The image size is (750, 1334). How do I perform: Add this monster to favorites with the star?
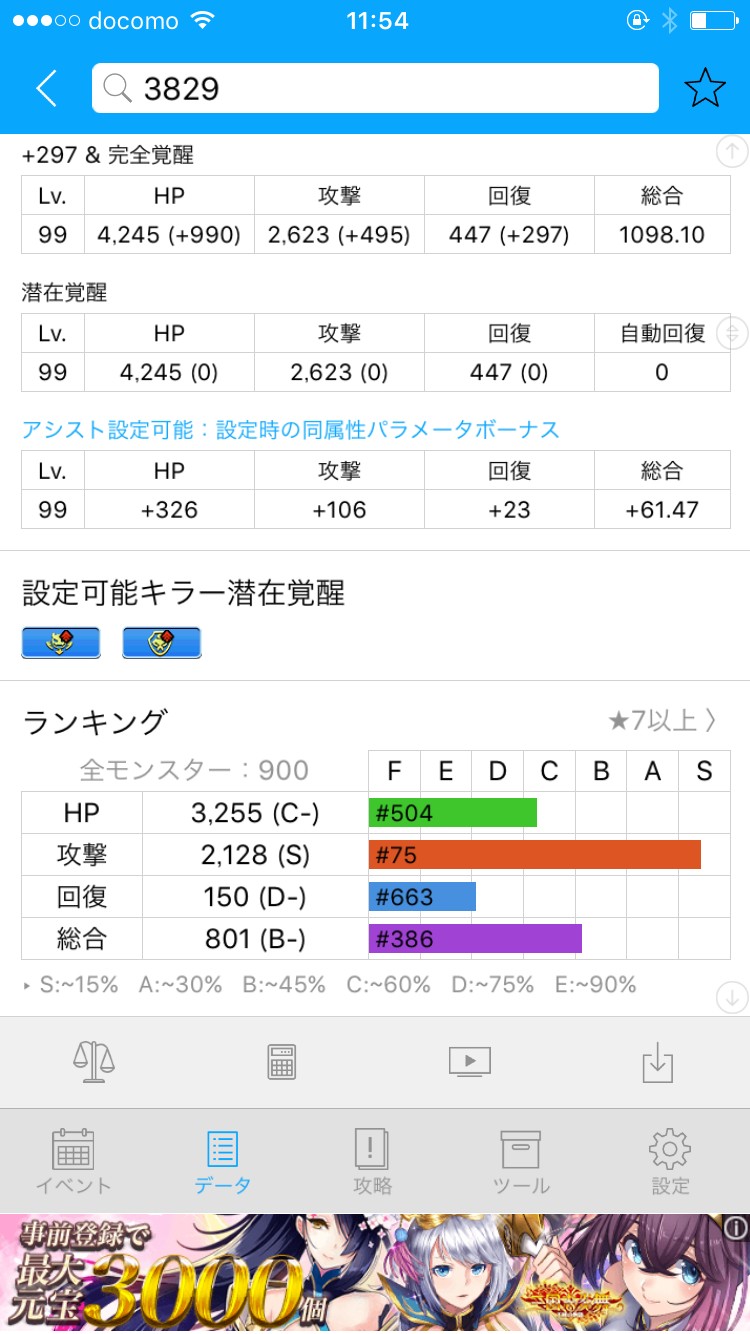click(704, 88)
